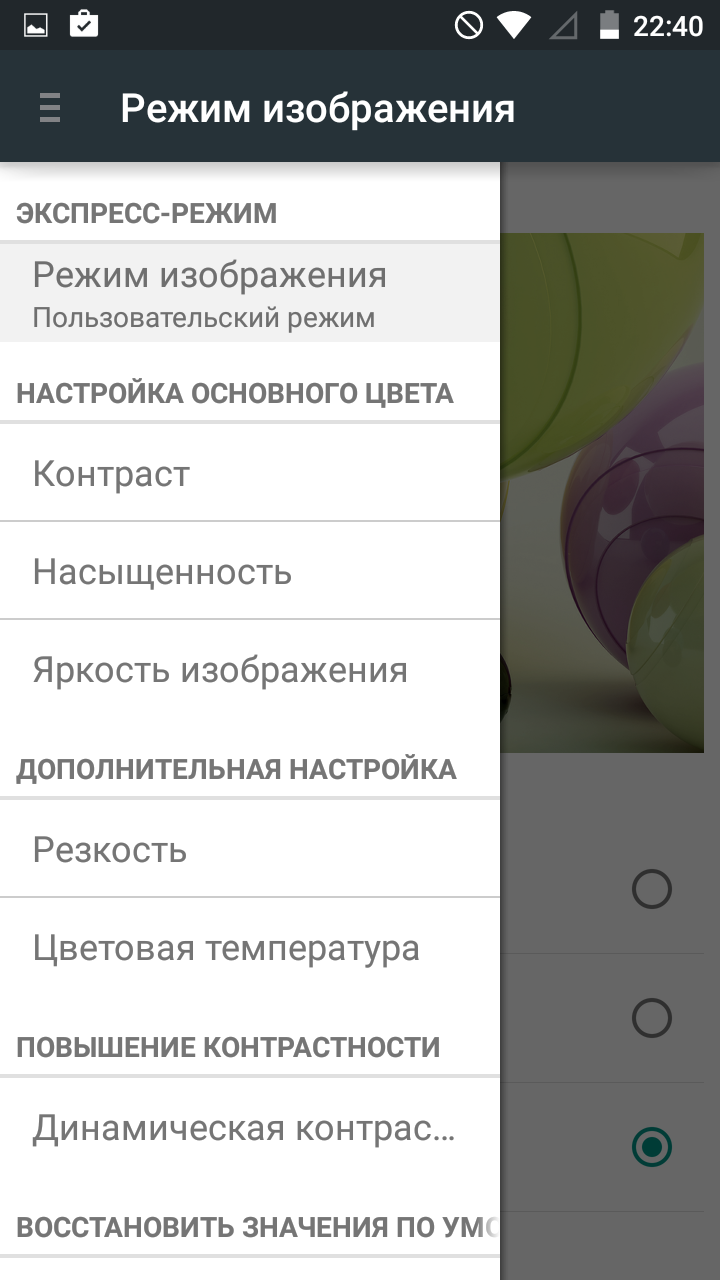The width and height of the screenshot is (720, 1280).
Task: Open the navigation drawer via hamburger icon
Action: click(x=48, y=107)
